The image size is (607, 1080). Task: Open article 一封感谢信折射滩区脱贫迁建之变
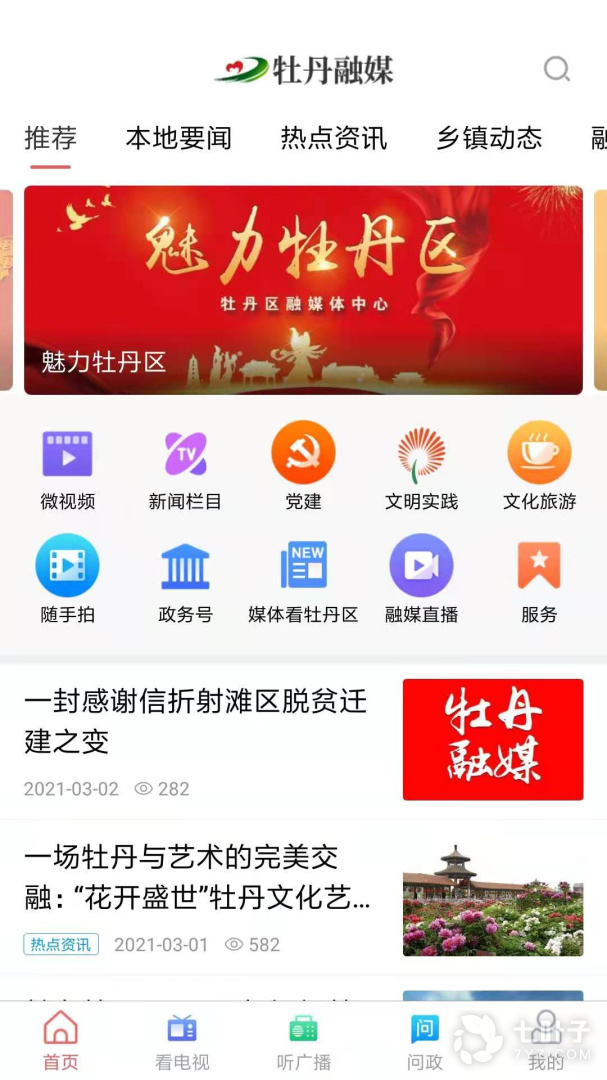(196, 722)
